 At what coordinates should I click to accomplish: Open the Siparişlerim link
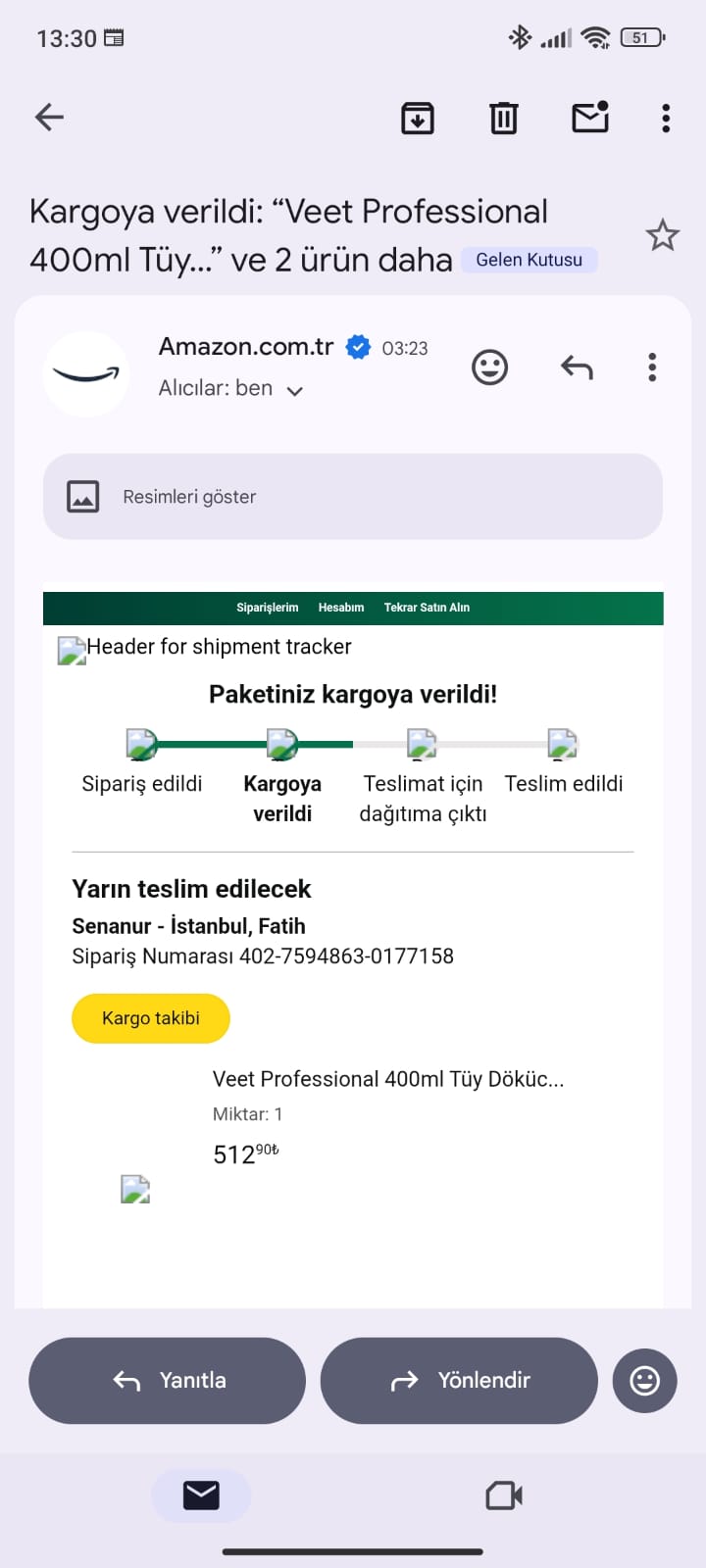267,608
